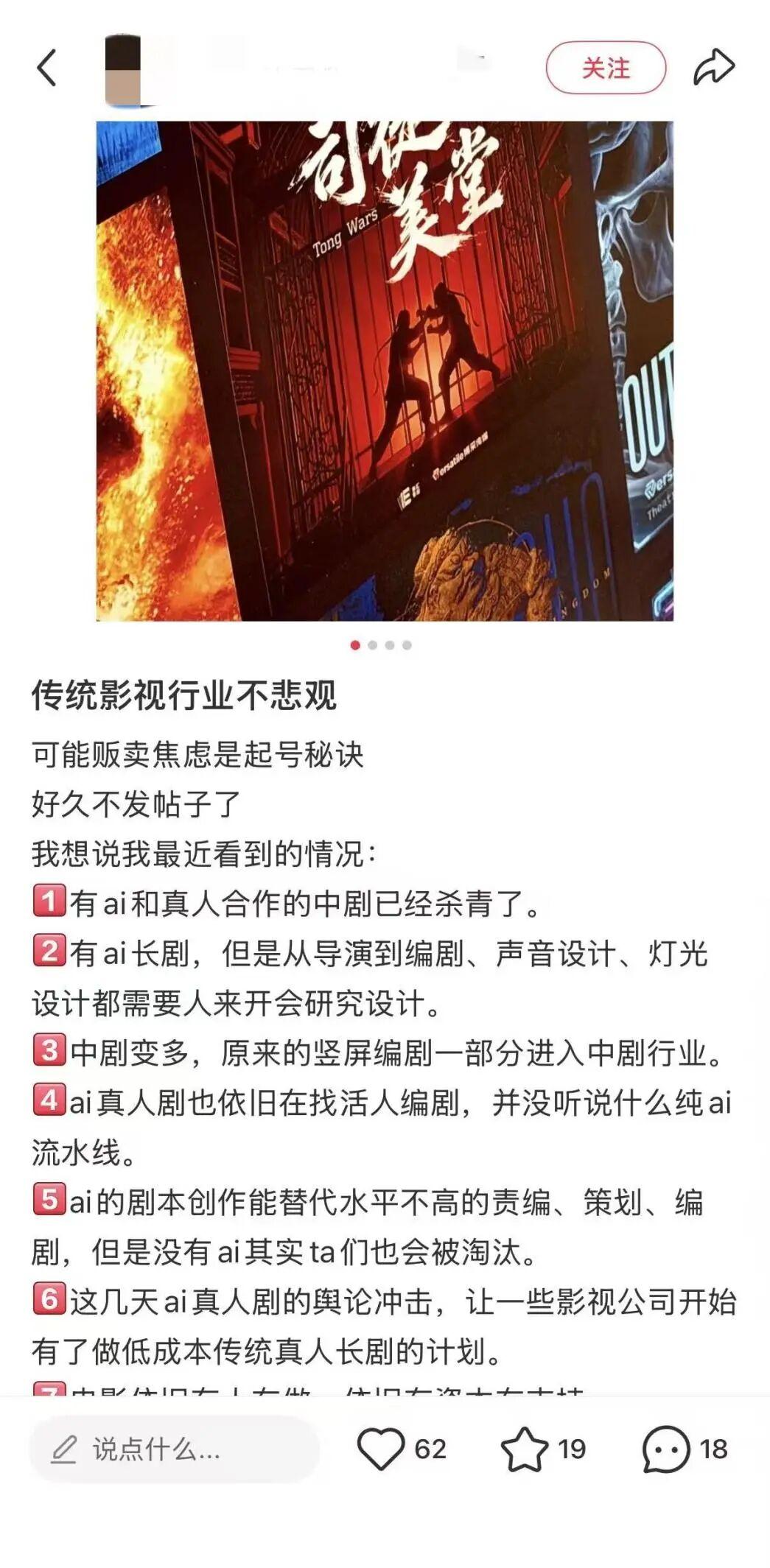Open the post author's avatar
770x1568 pixels.
(124, 69)
